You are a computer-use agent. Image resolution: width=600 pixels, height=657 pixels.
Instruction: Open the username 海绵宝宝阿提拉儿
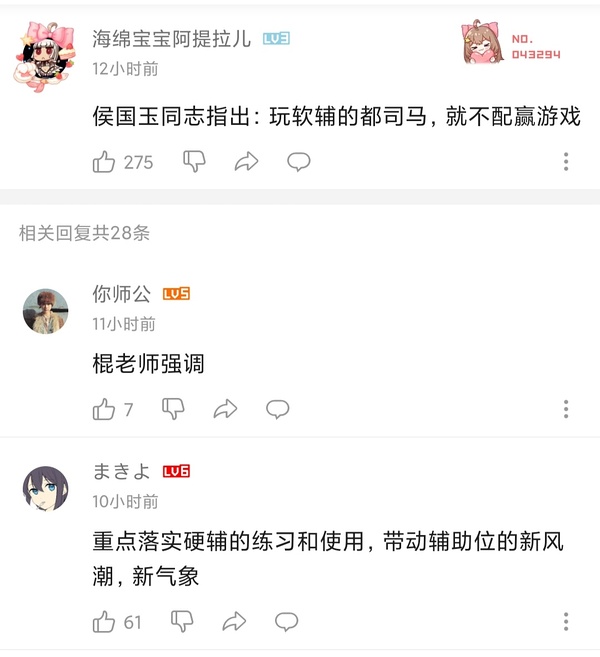172,39
